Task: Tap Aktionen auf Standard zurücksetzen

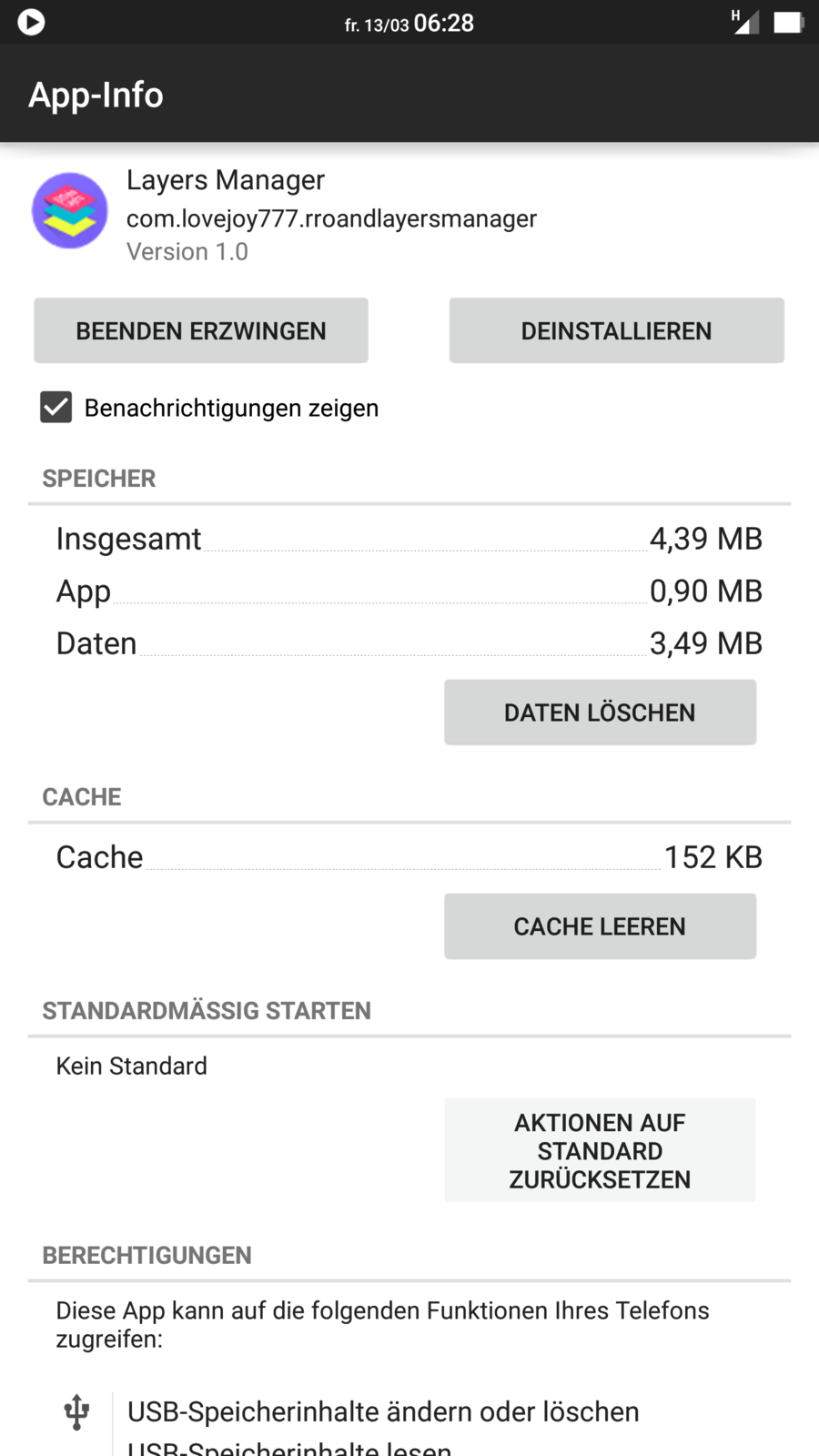Action: [x=600, y=1150]
